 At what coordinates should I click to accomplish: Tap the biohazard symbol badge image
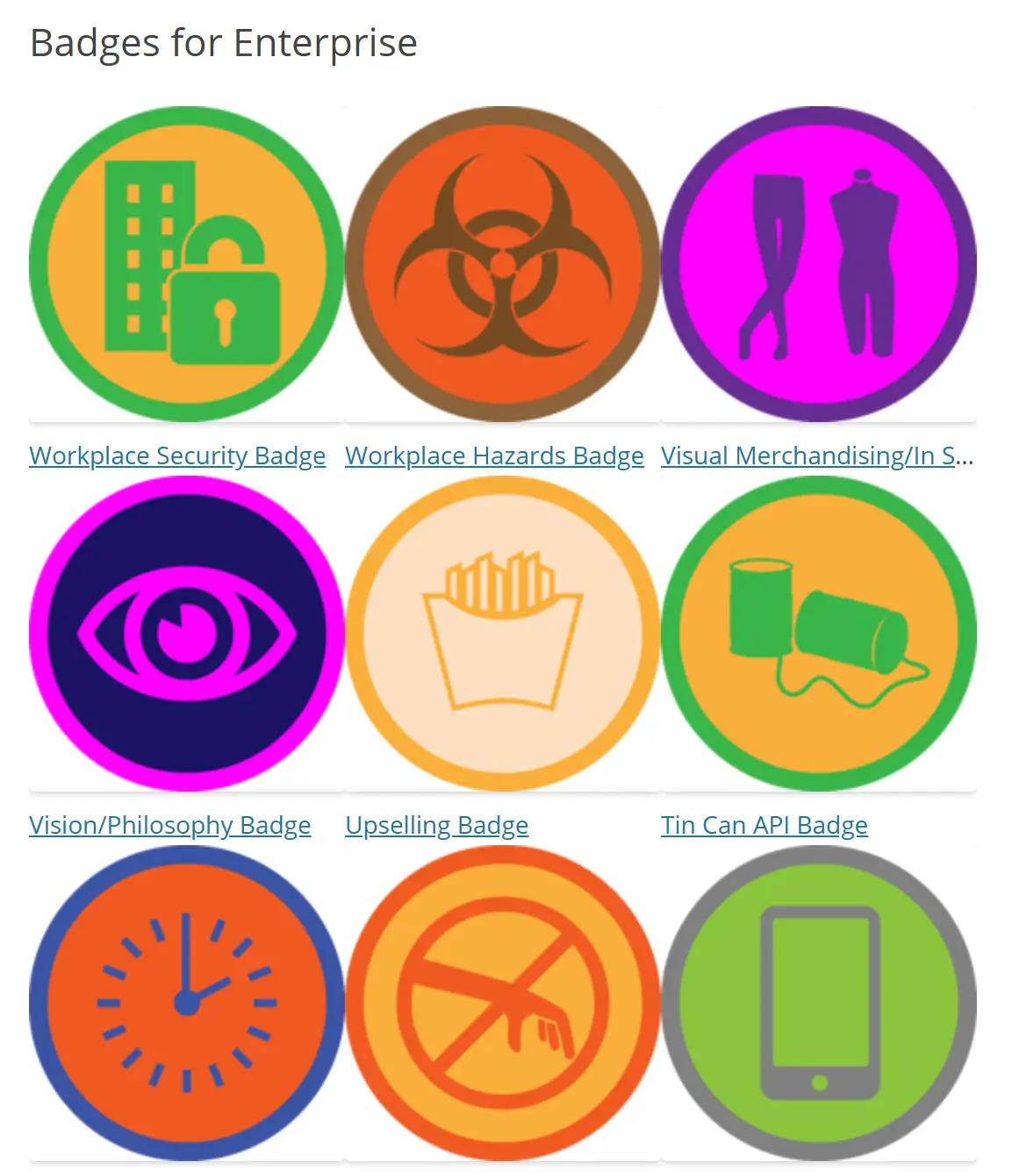[x=503, y=264]
